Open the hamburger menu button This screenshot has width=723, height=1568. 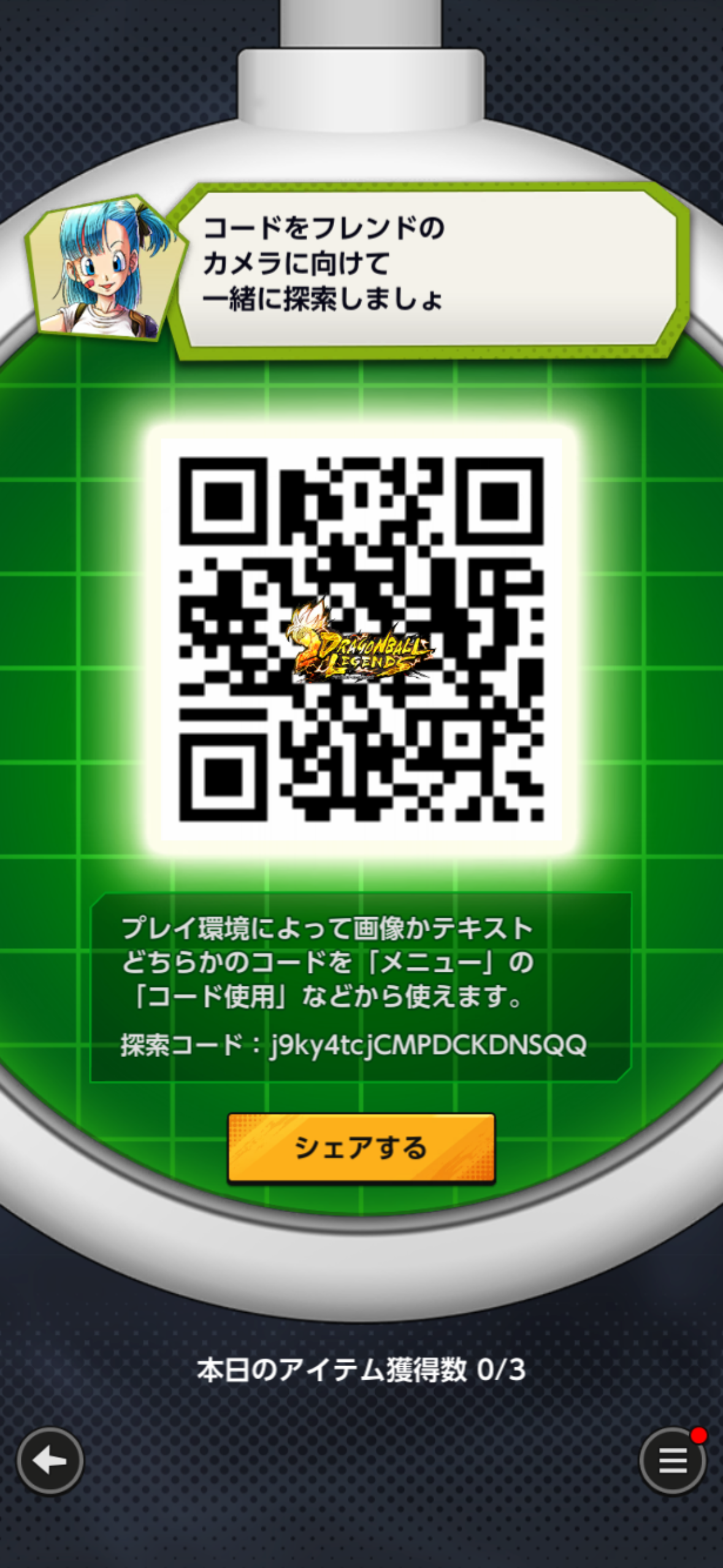pyautogui.click(x=672, y=1461)
